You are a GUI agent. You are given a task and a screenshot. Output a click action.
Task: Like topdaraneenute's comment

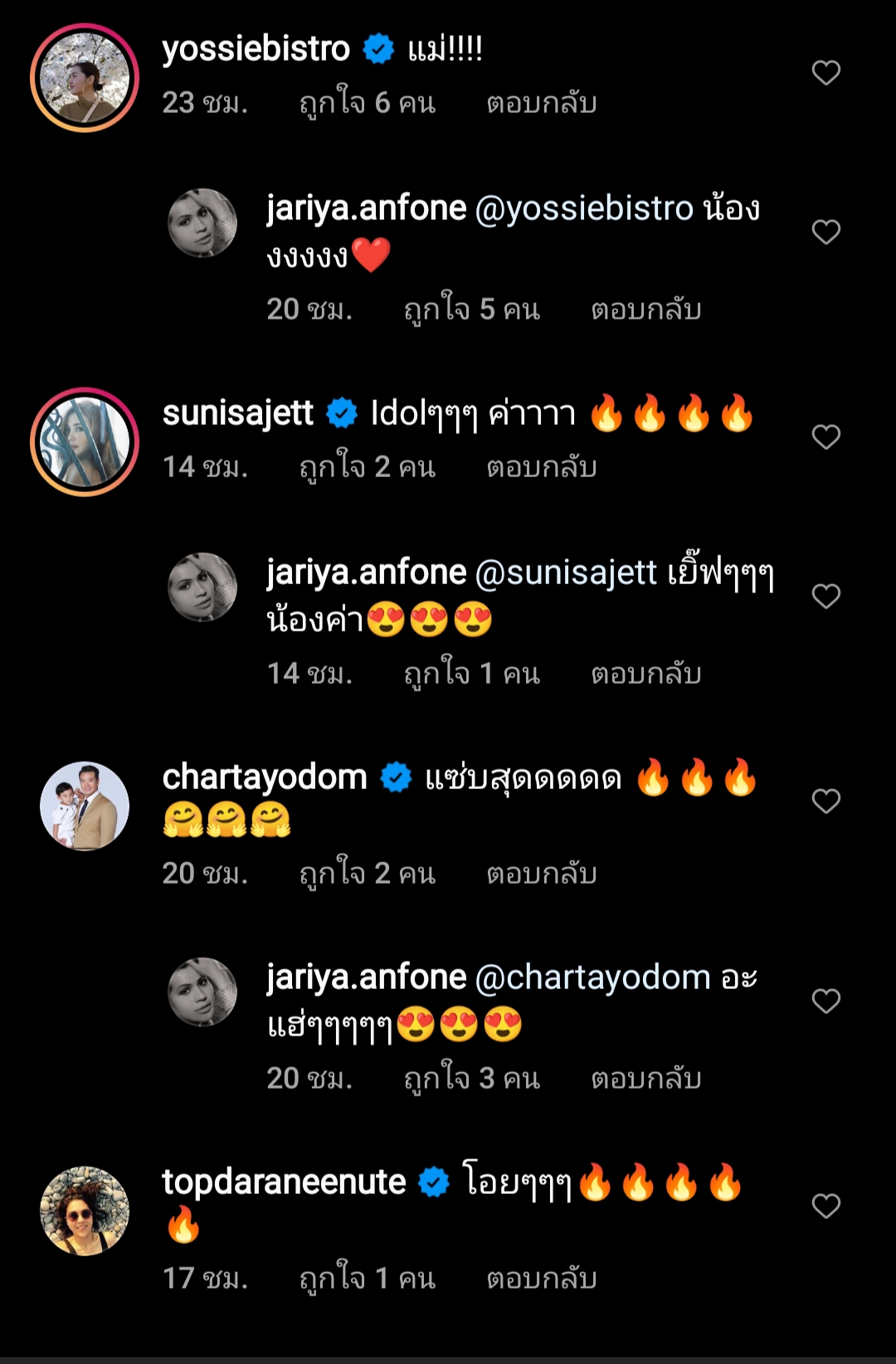tap(825, 1206)
